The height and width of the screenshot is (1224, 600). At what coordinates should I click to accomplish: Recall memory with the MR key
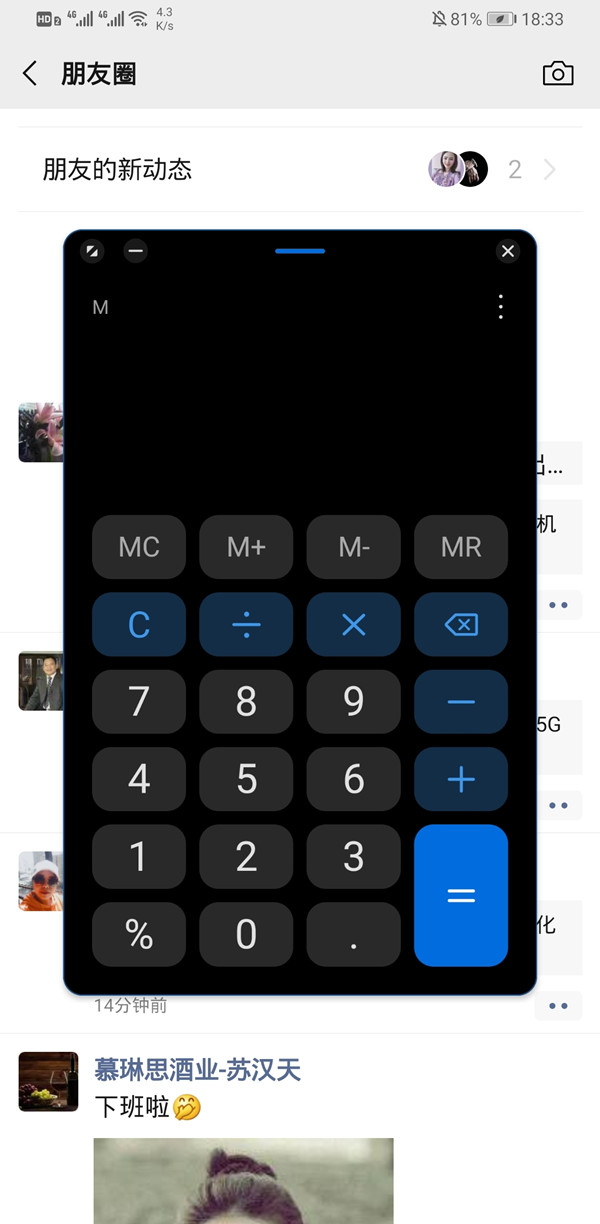[x=461, y=547]
